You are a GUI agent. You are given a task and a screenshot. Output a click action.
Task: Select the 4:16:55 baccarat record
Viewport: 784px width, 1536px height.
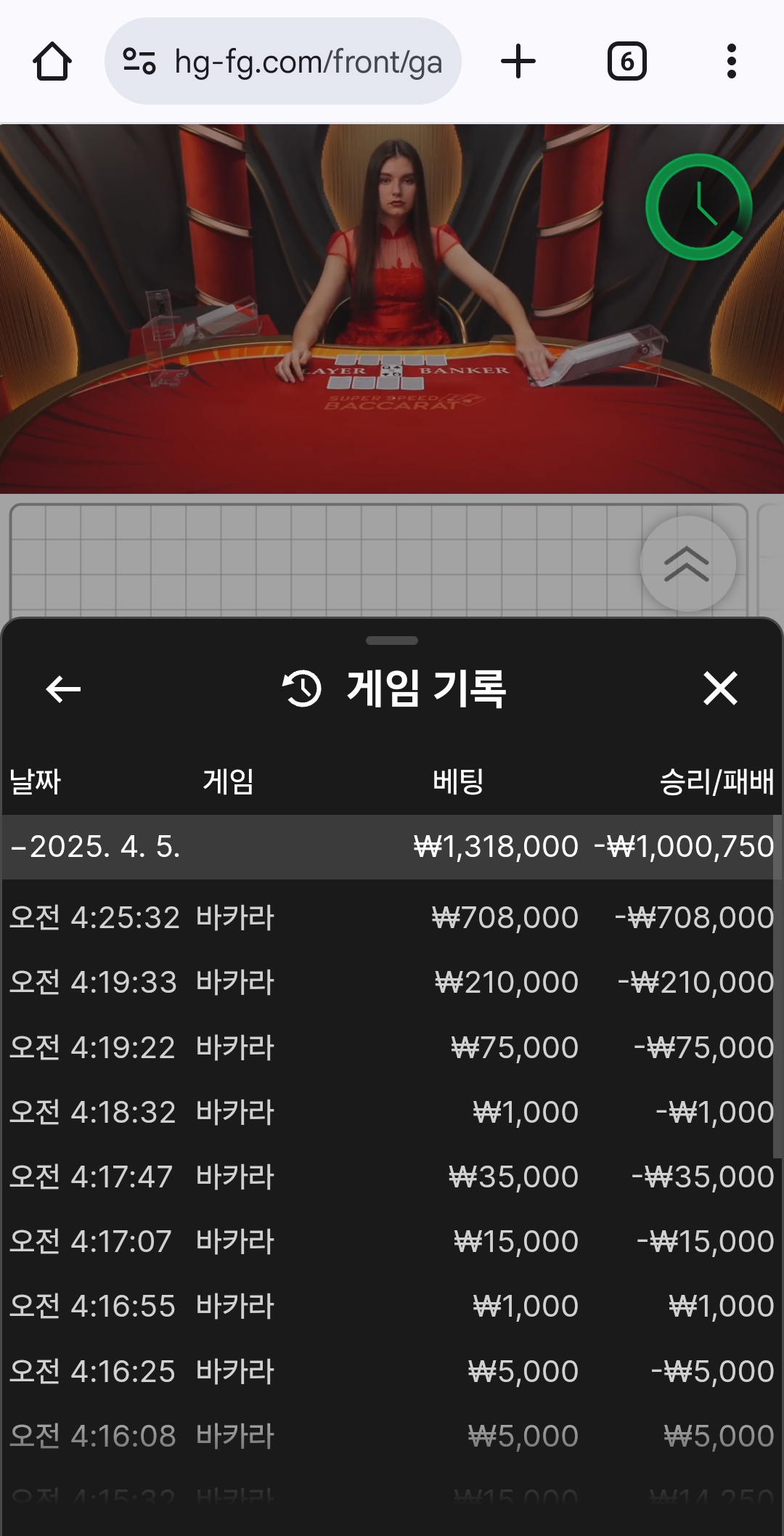click(x=392, y=1306)
